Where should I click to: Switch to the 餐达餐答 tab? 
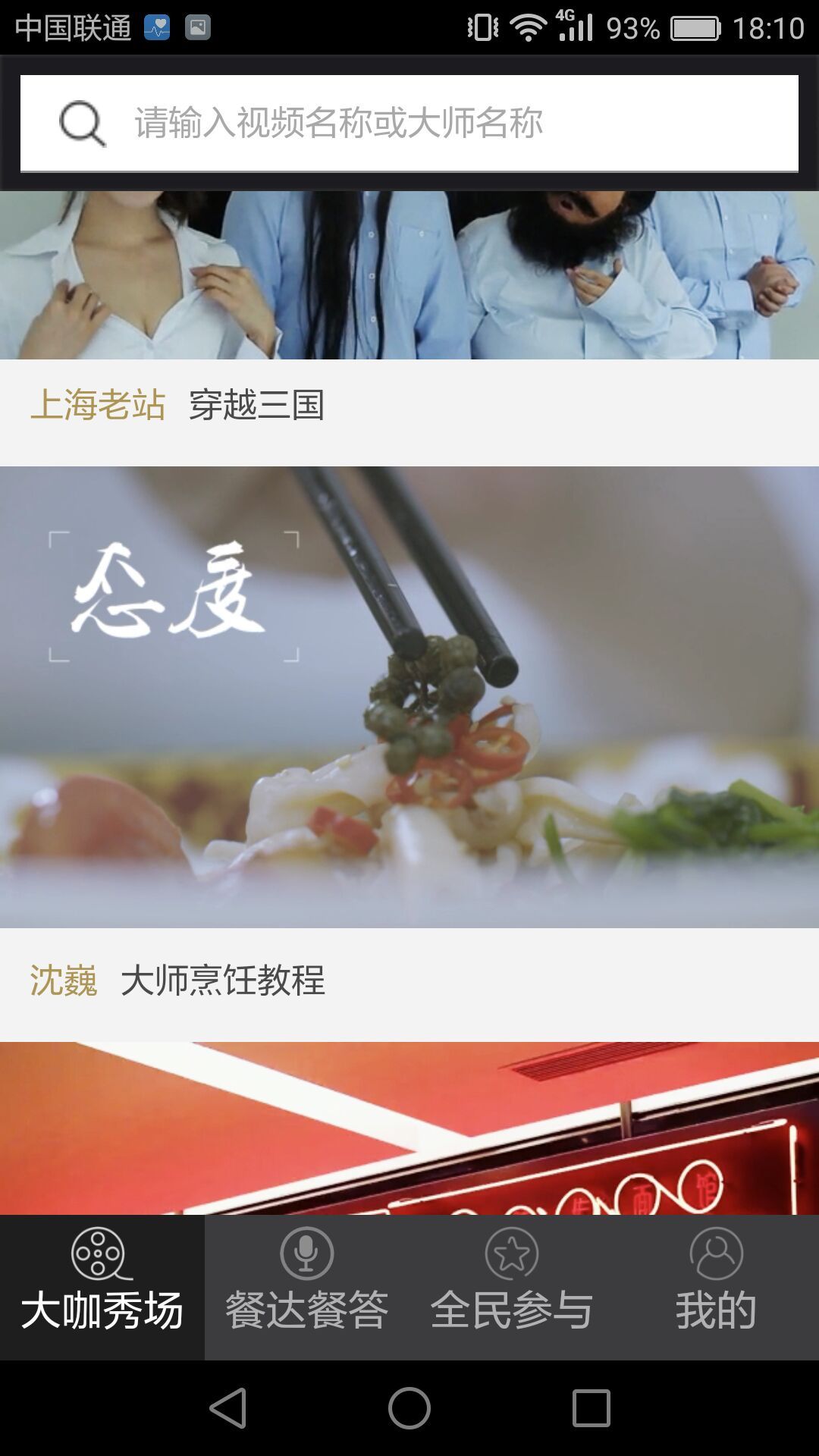coord(307,1287)
